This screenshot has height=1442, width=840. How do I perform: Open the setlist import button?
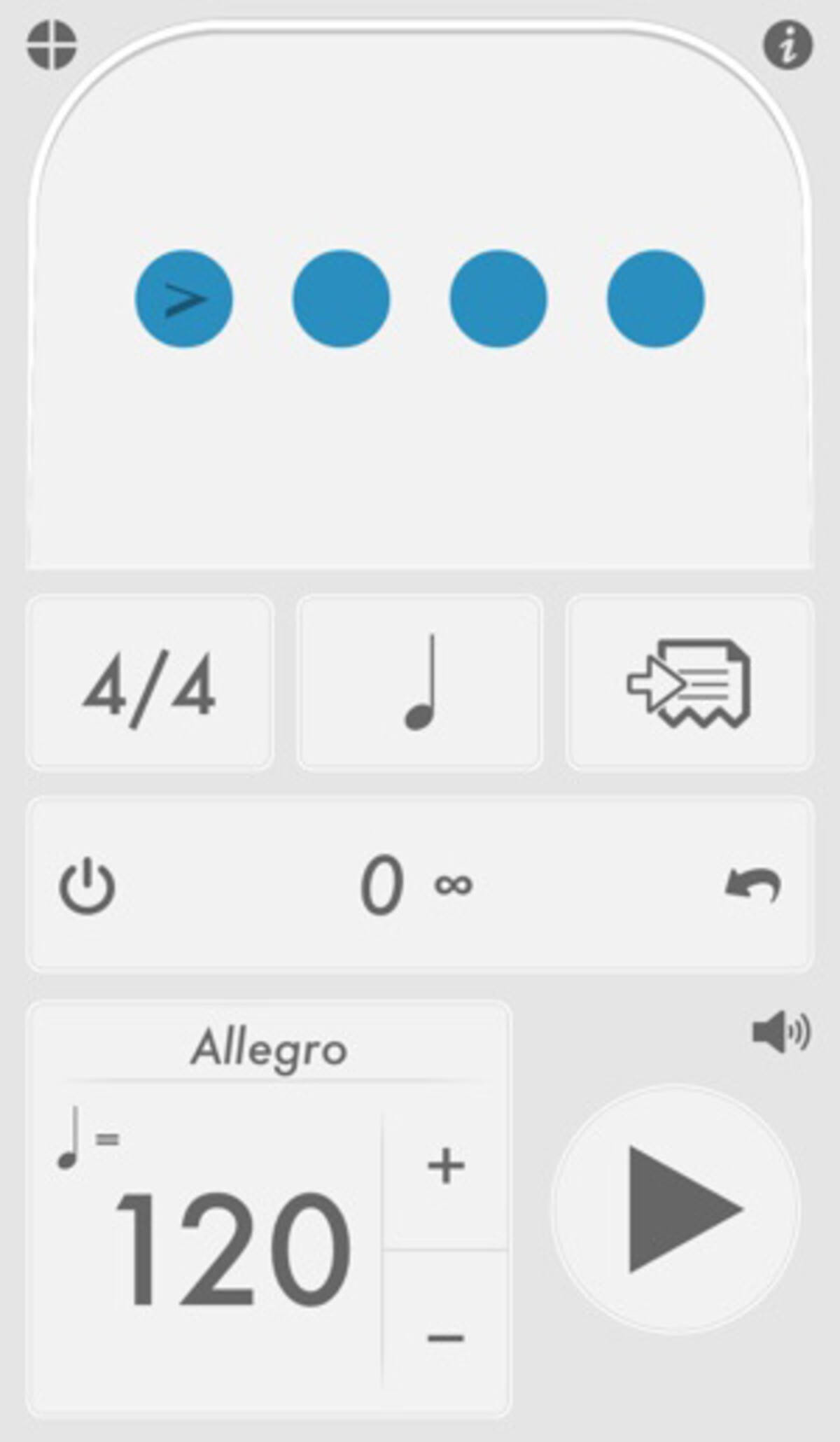pos(689,684)
